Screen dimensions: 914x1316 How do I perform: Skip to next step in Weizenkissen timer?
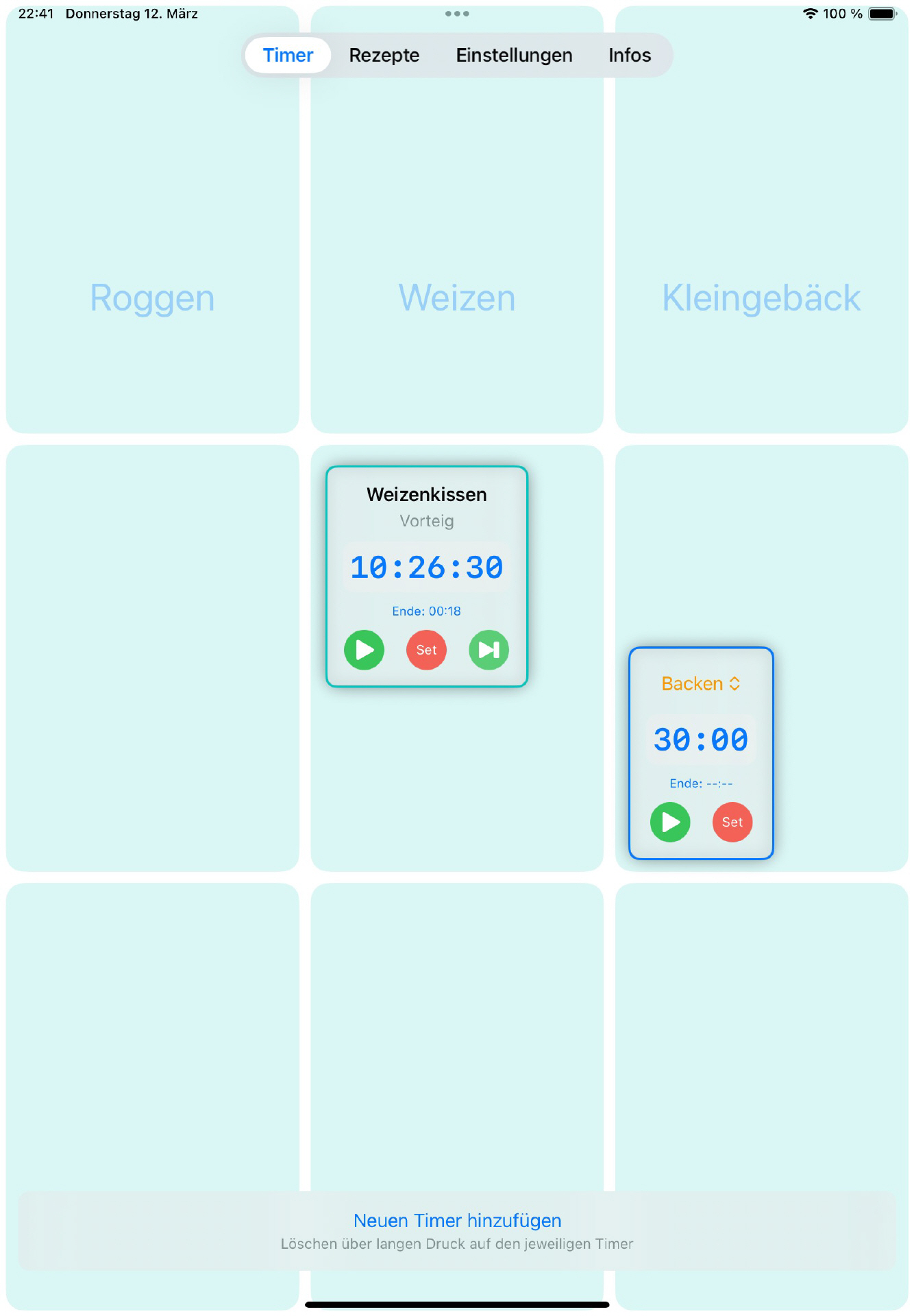coord(489,650)
